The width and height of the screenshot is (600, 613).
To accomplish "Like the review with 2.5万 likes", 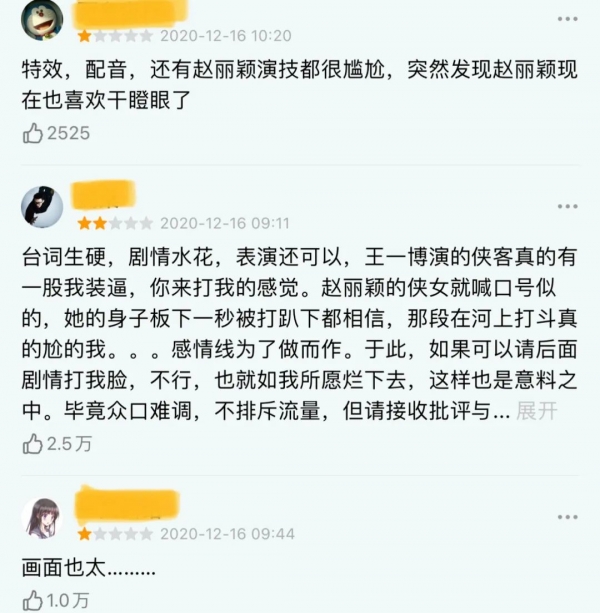I will pyautogui.click(x=33, y=444).
